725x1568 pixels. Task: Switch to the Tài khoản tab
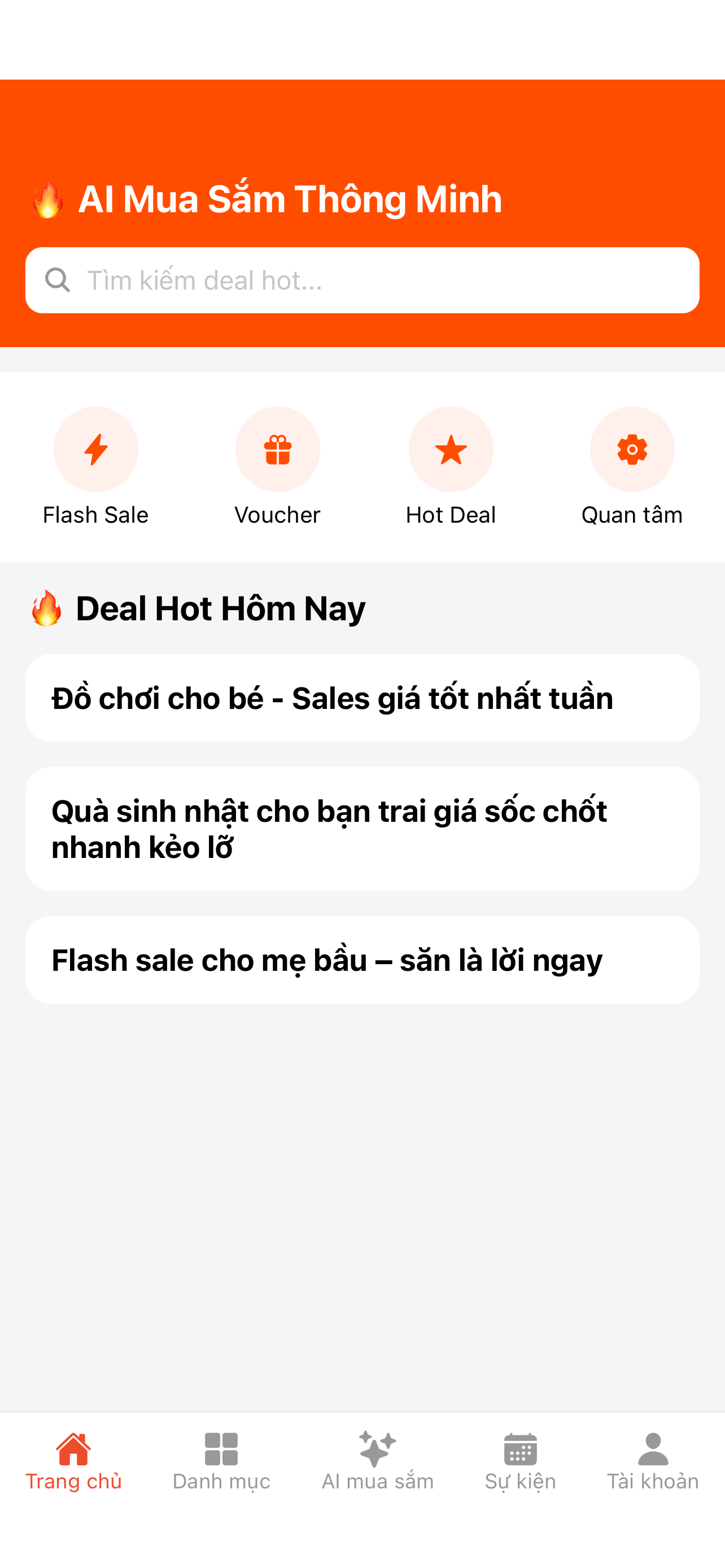click(653, 1461)
